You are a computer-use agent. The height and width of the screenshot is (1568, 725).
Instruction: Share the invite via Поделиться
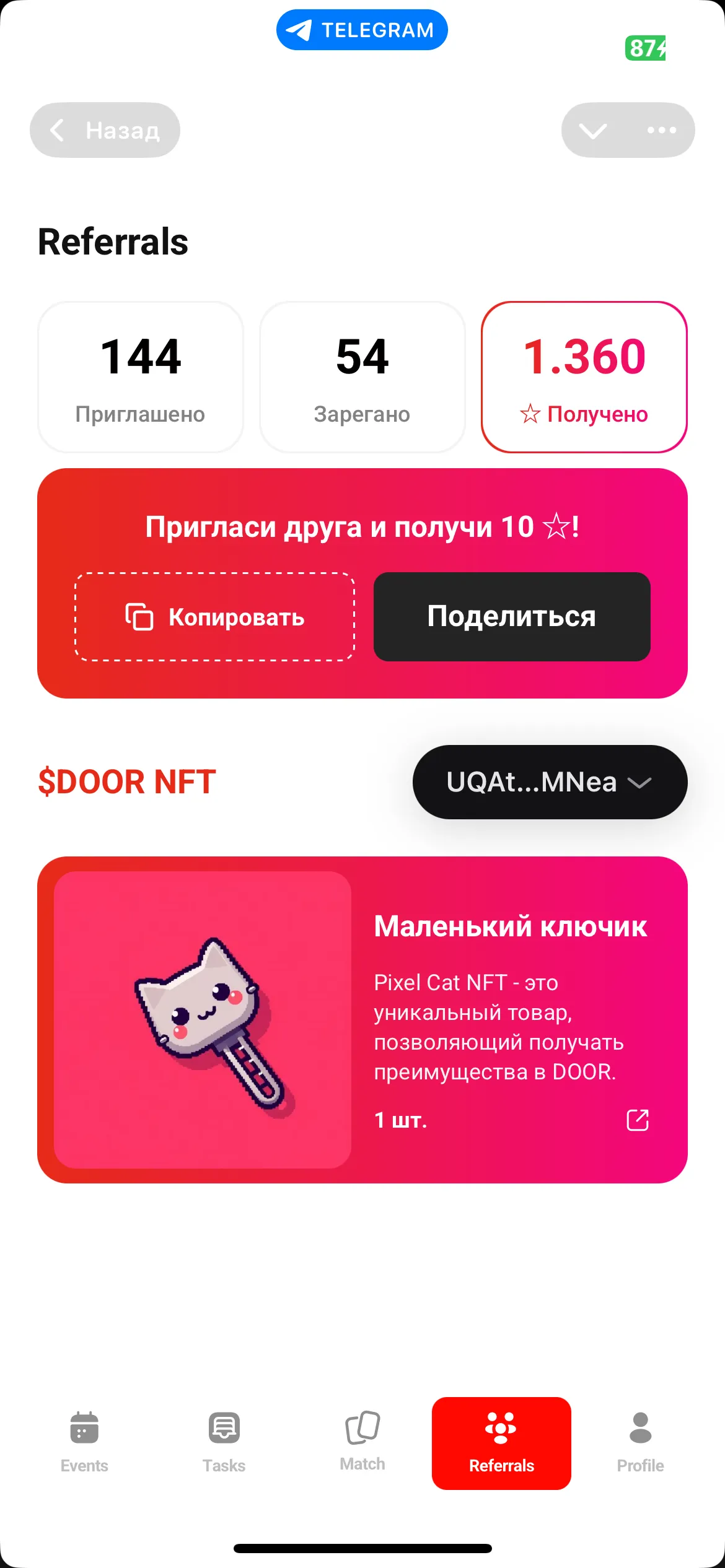coord(512,617)
